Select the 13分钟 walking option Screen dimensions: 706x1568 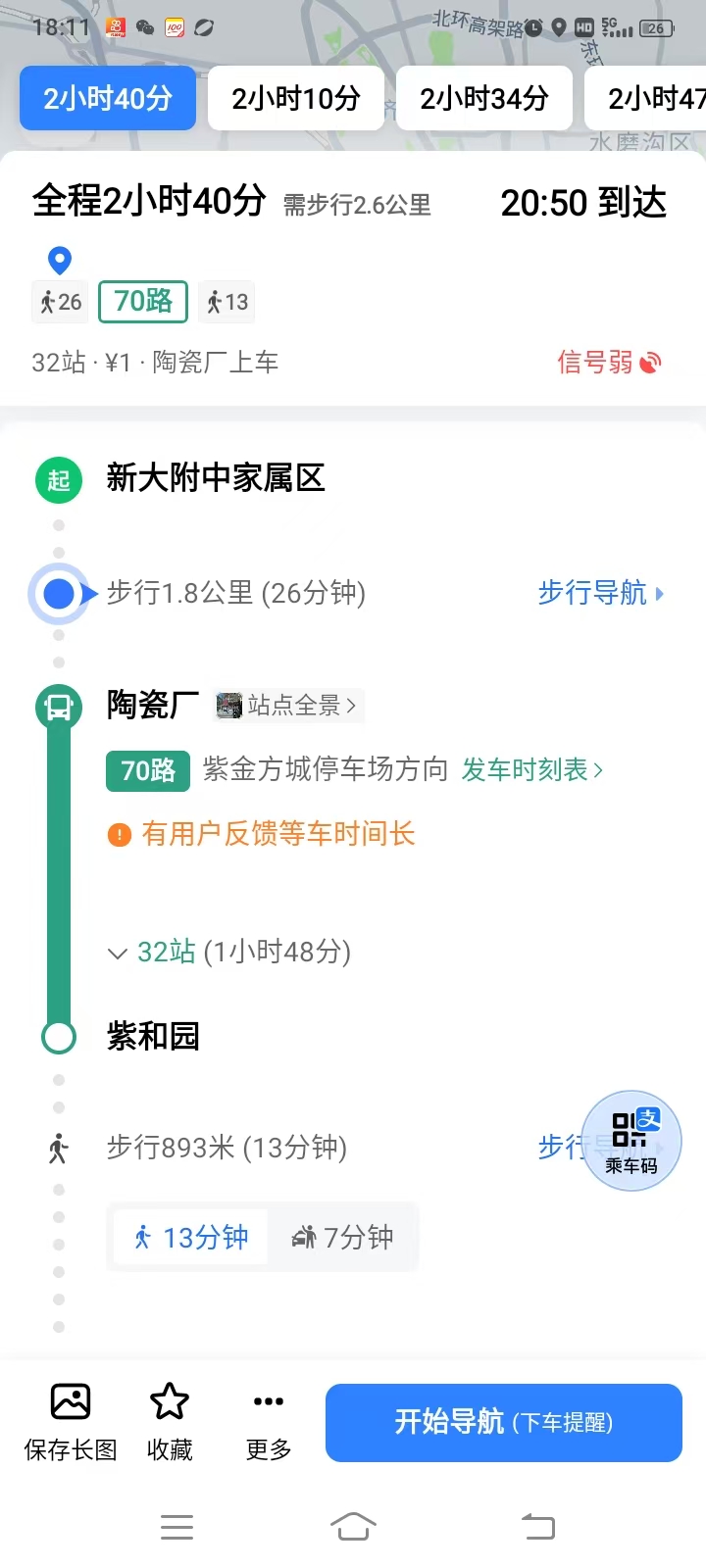(x=192, y=1237)
